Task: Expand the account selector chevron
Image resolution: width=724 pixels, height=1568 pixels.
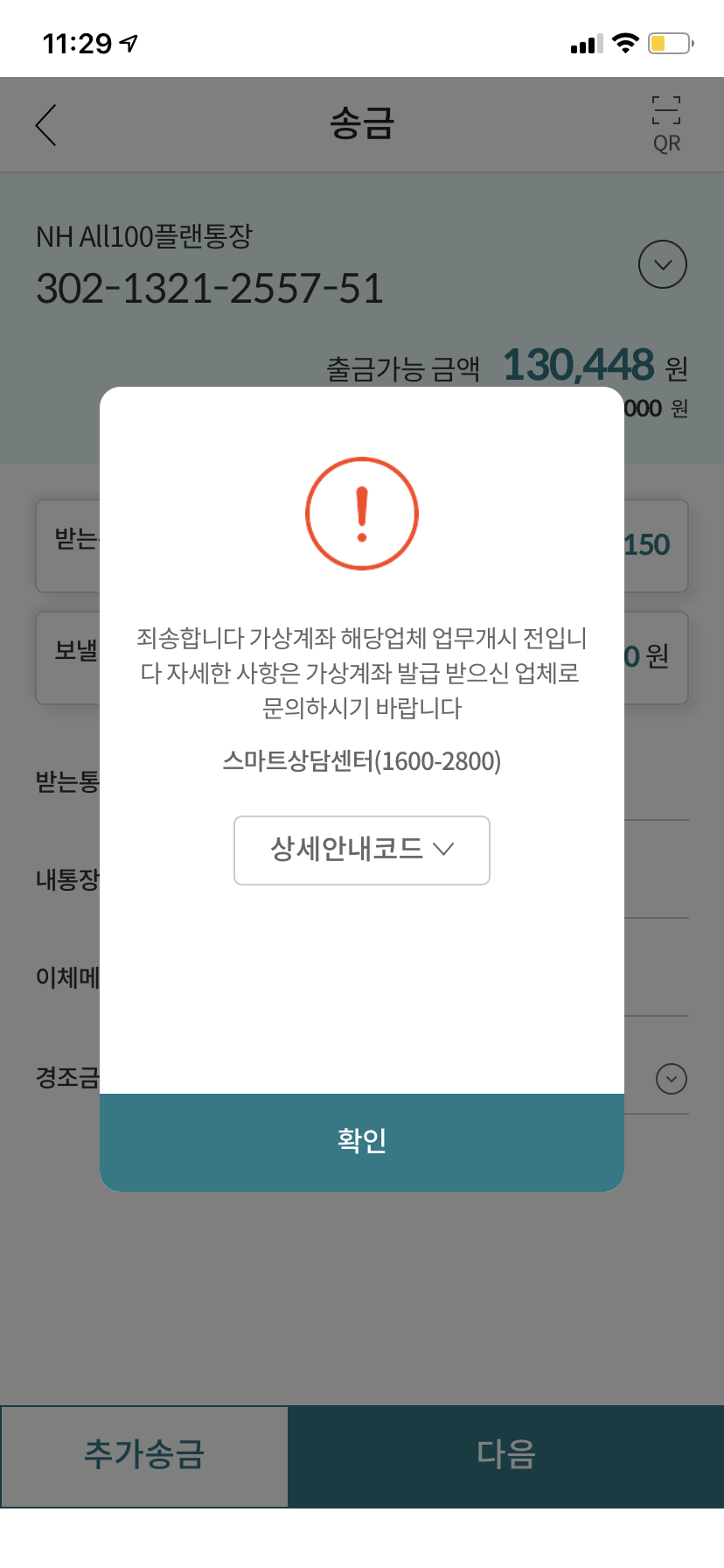Action: [663, 264]
